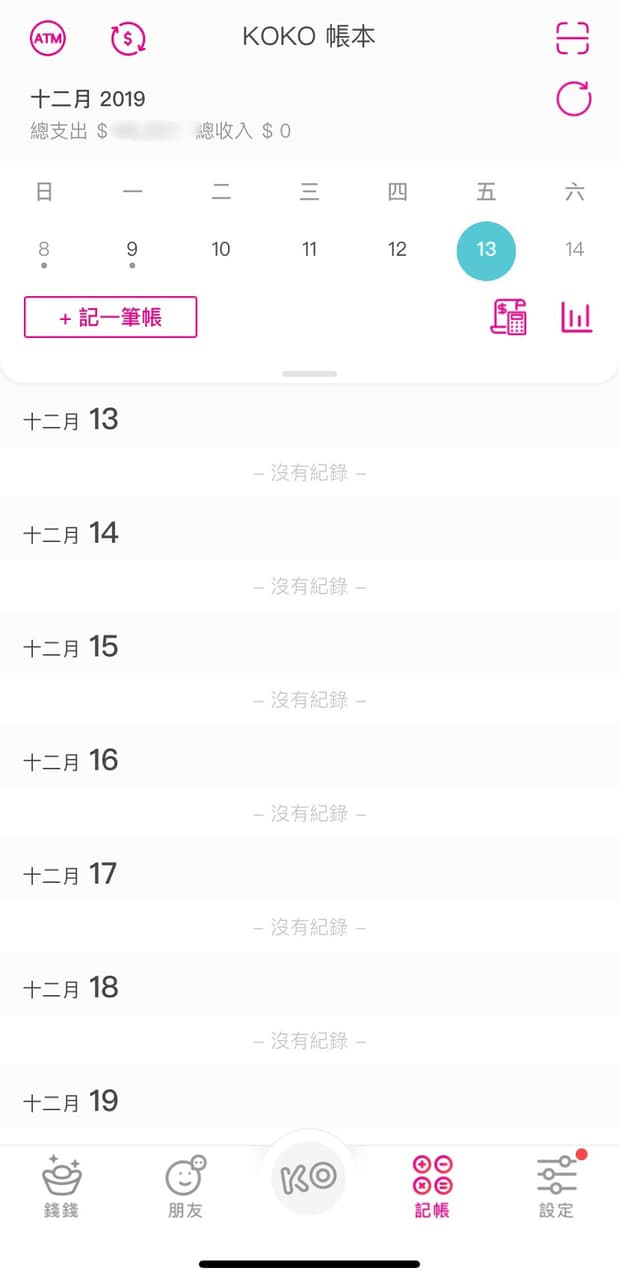Select December 9 on the calendar
Image resolution: width=619 pixels, height=1280 pixels.
coord(132,249)
